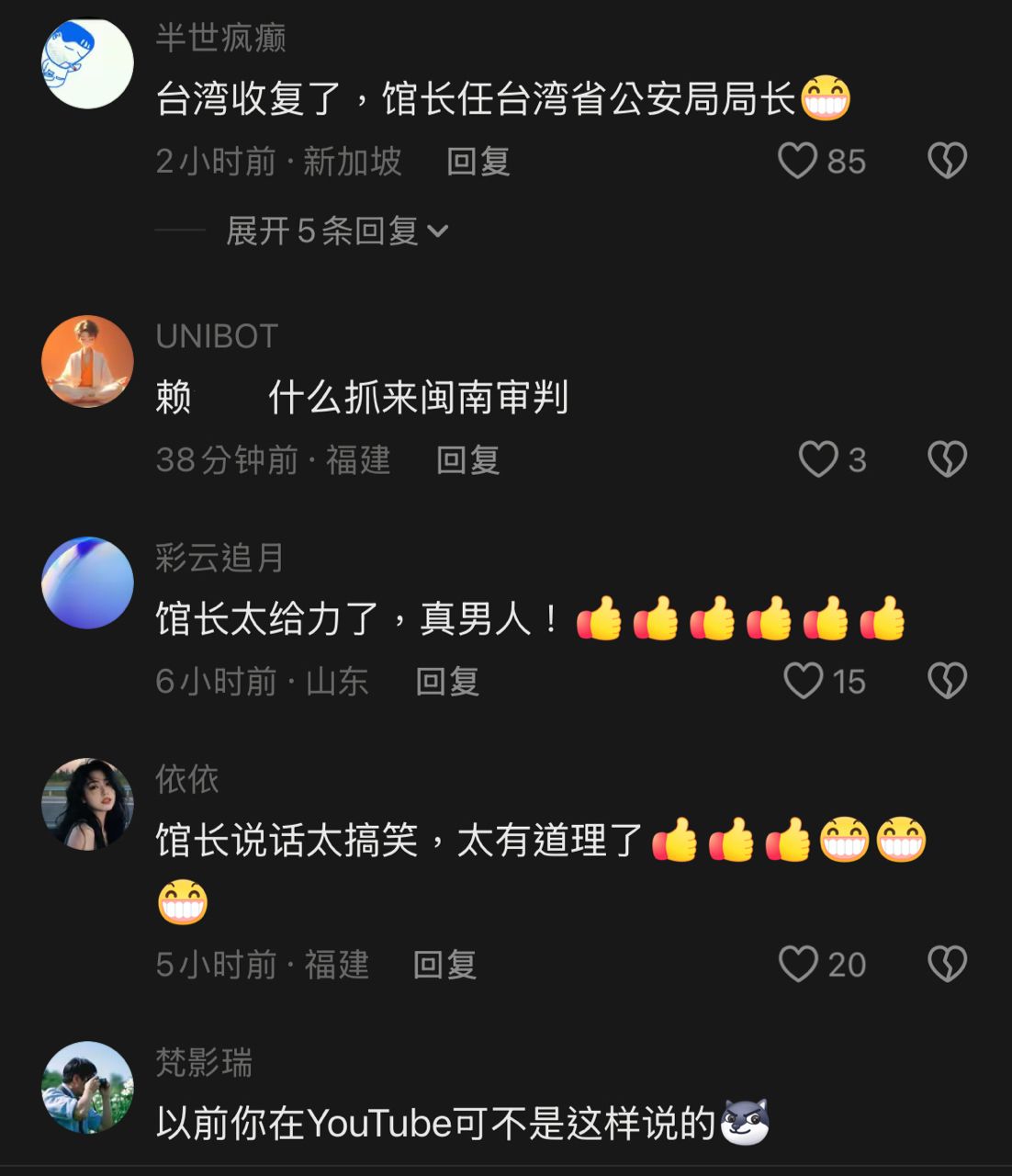Reply to 半世疯癫's comment
The width and height of the screenshot is (1012, 1176).
[478, 162]
